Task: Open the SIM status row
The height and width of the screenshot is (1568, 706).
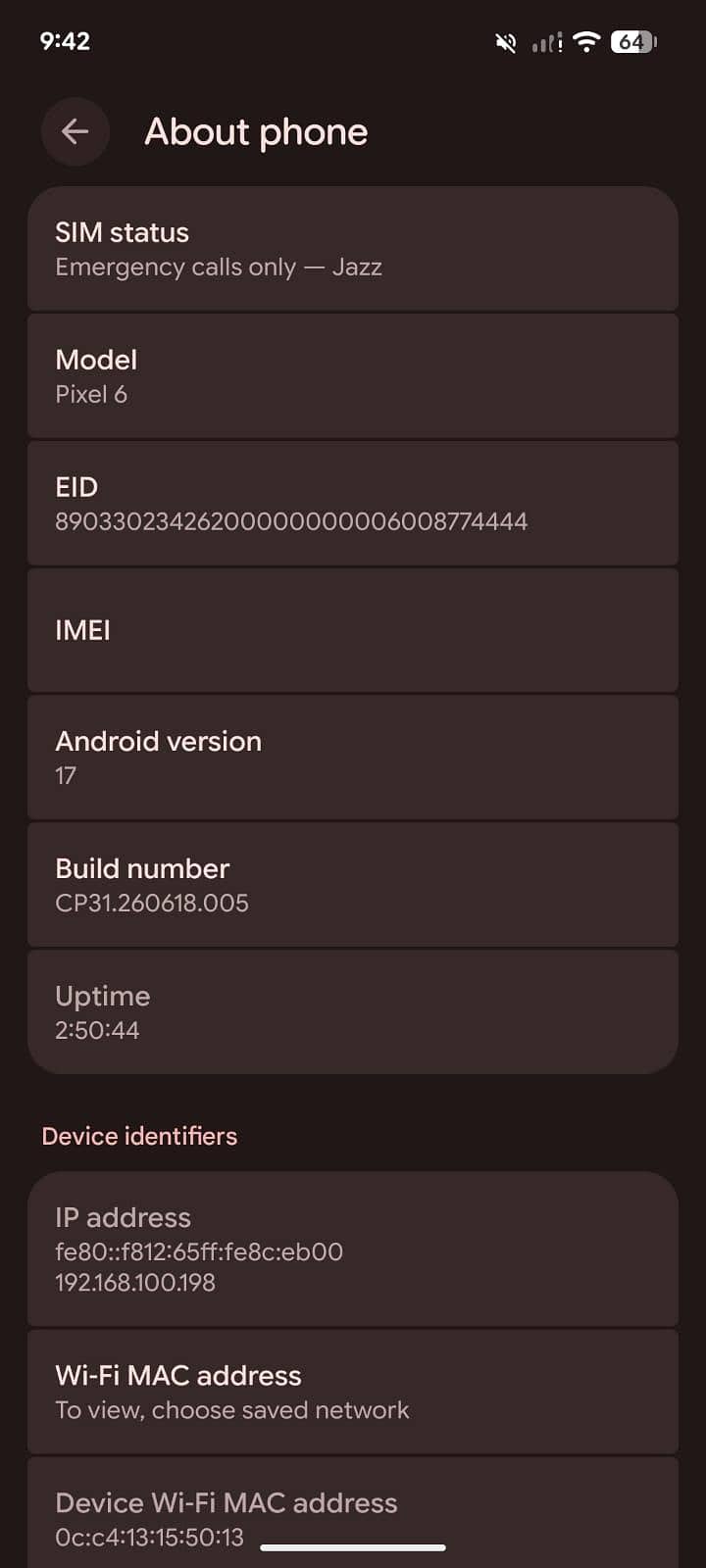Action: 353,249
